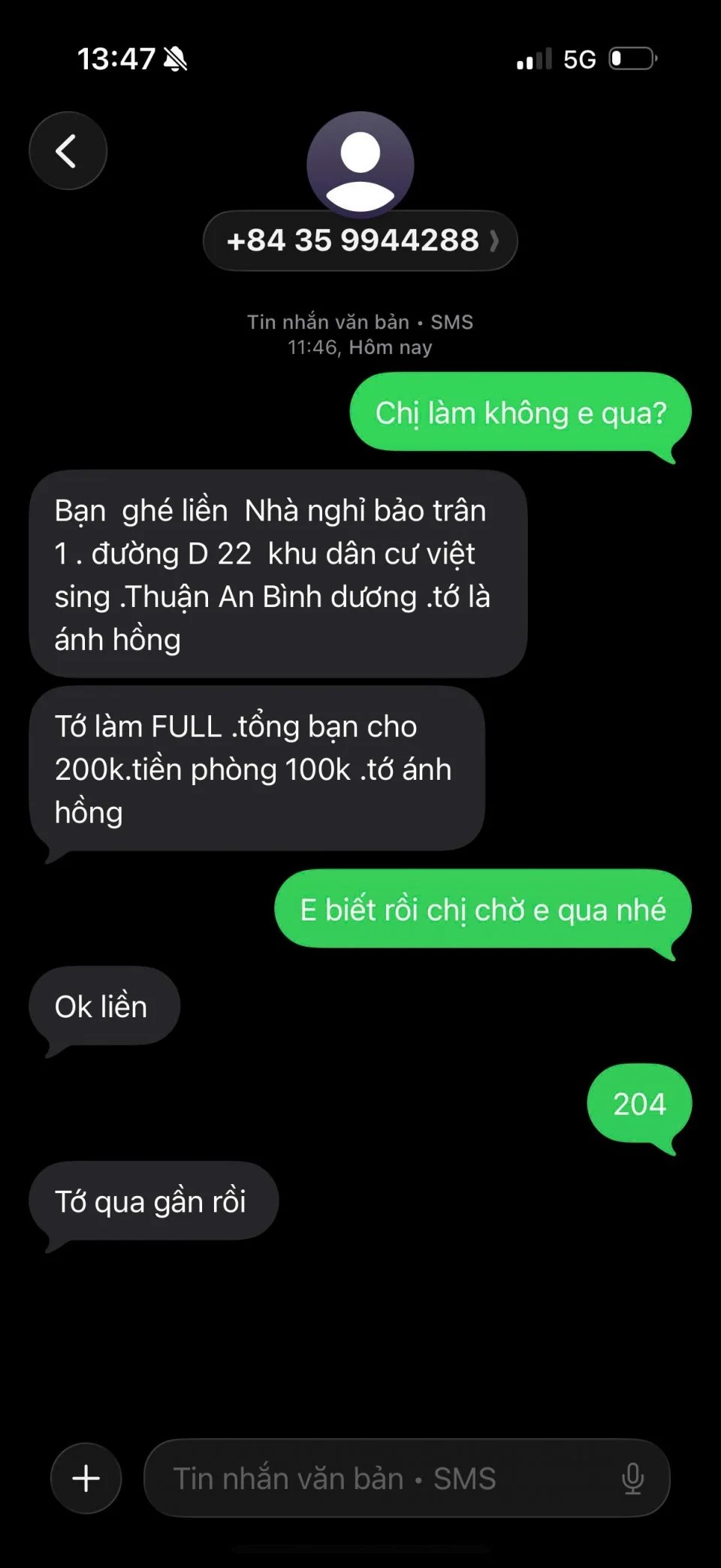
Task: Go back to the messages list
Action: click(x=68, y=151)
